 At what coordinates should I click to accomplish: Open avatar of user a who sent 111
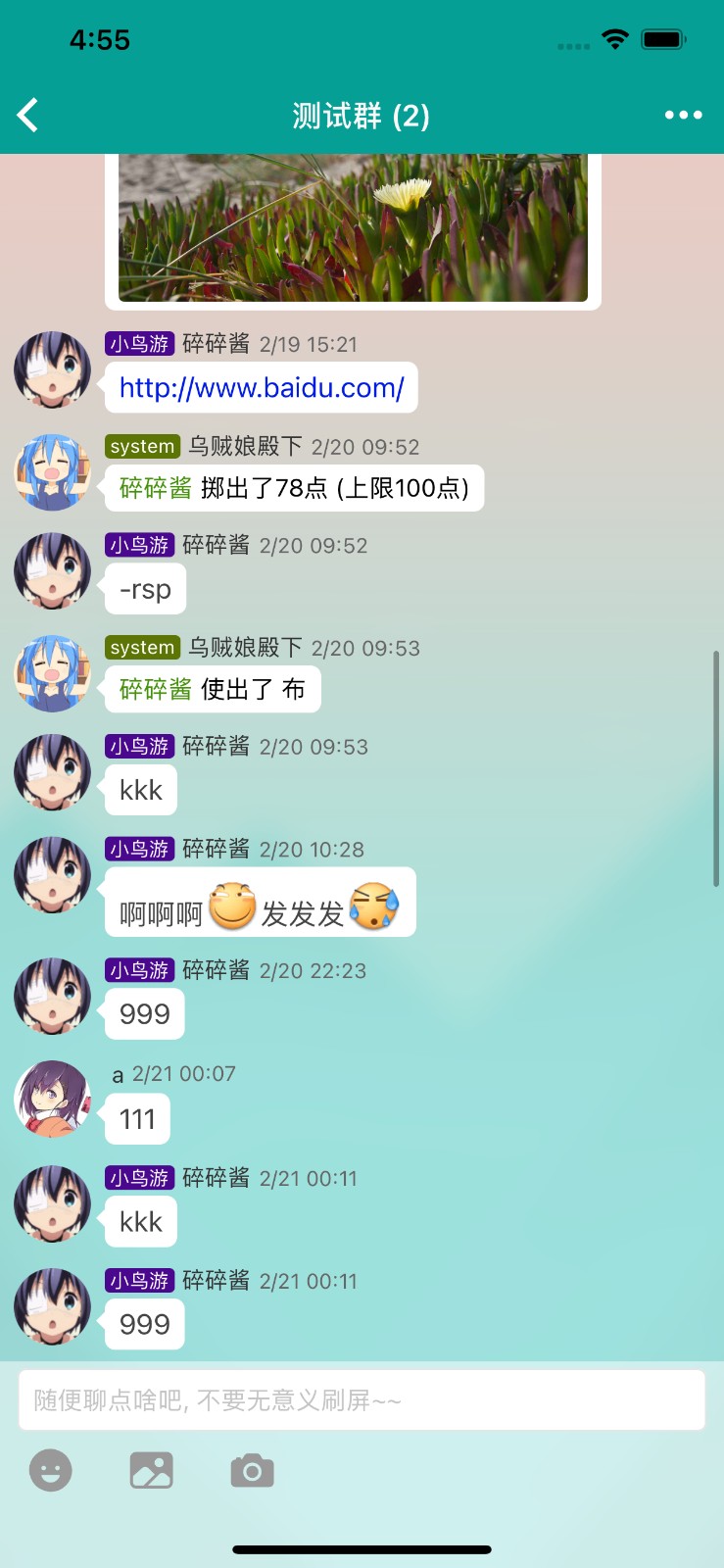(x=53, y=1099)
